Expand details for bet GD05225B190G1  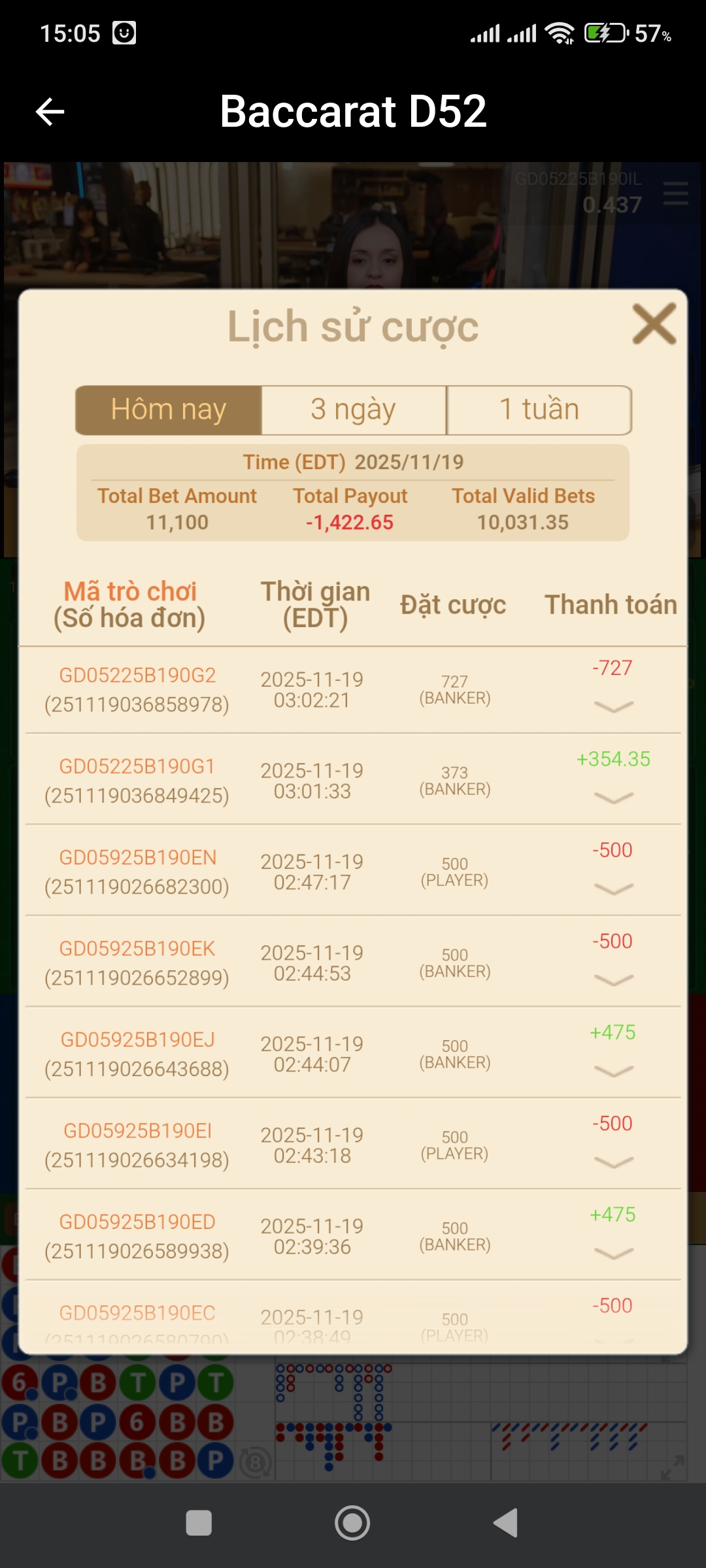(x=613, y=798)
